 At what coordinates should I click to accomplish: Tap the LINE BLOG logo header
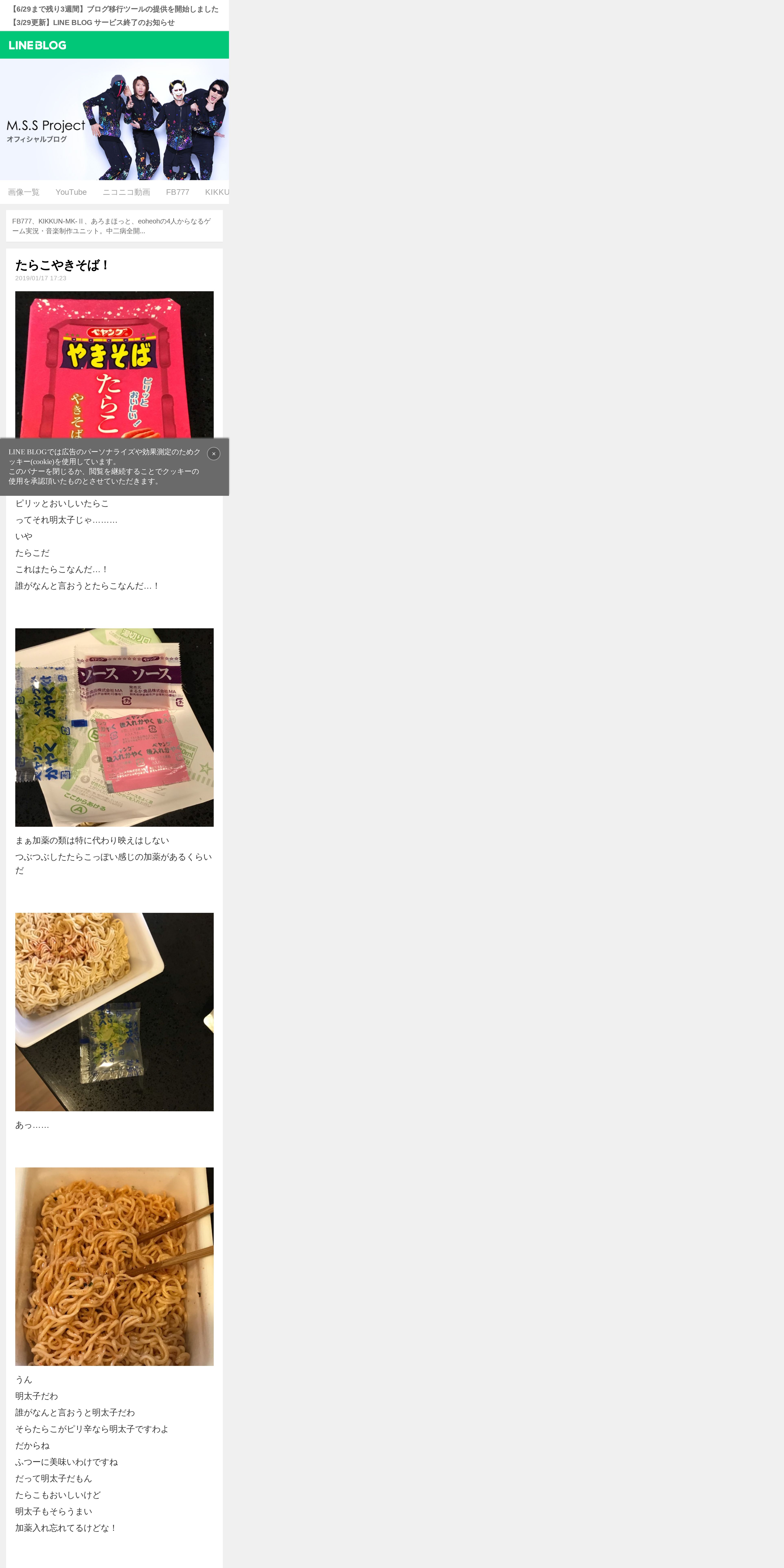point(38,45)
